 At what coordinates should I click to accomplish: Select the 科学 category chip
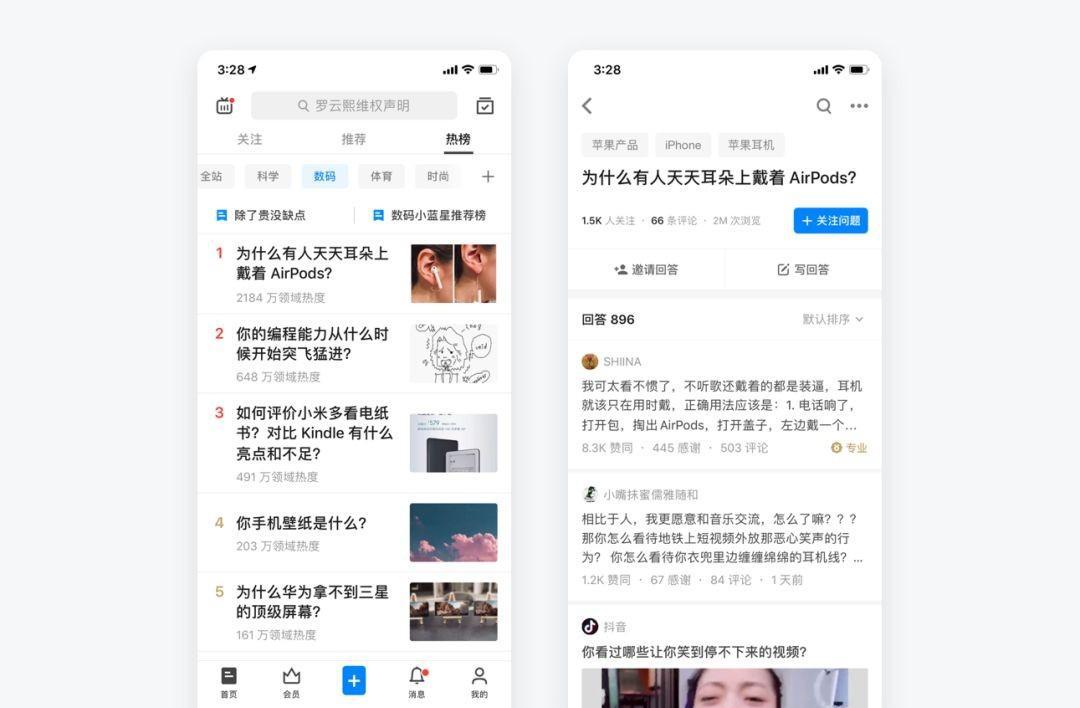pos(268,176)
